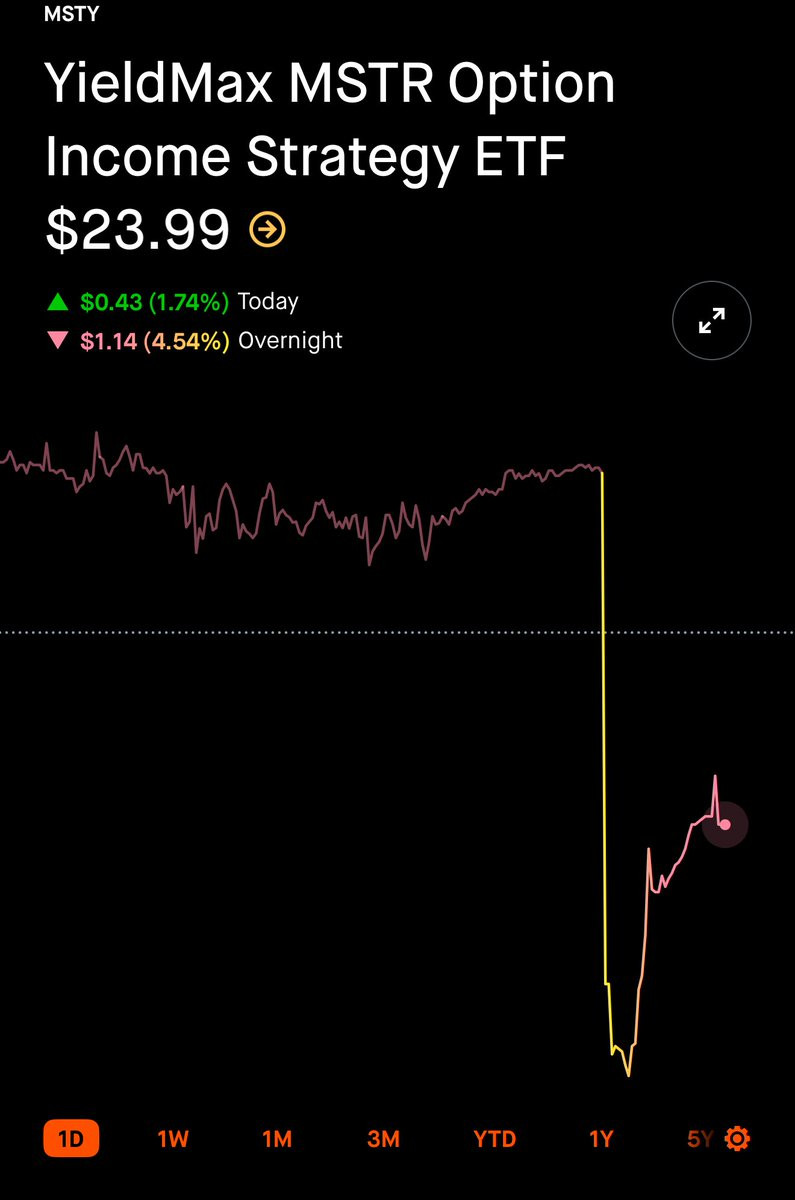This screenshot has width=795, height=1200.
Task: Switch chart to 1M range
Action: pyautogui.click(x=277, y=1138)
